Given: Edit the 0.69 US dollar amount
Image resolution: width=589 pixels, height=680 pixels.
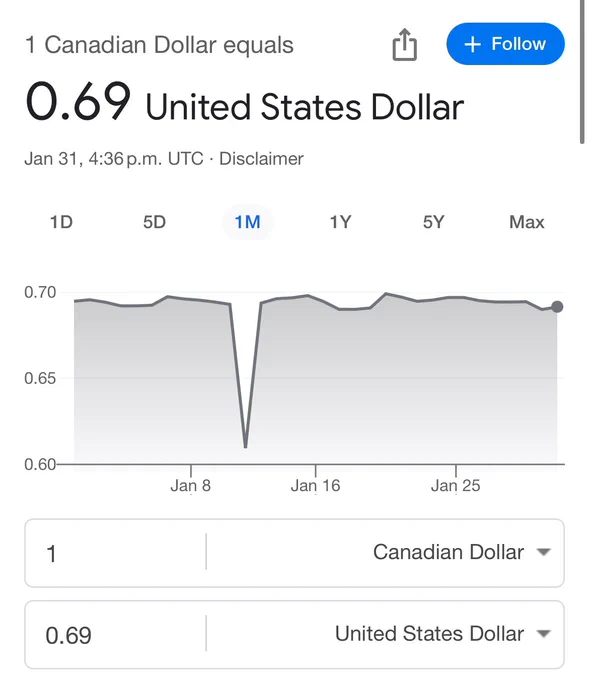Looking at the screenshot, I should click(x=115, y=634).
